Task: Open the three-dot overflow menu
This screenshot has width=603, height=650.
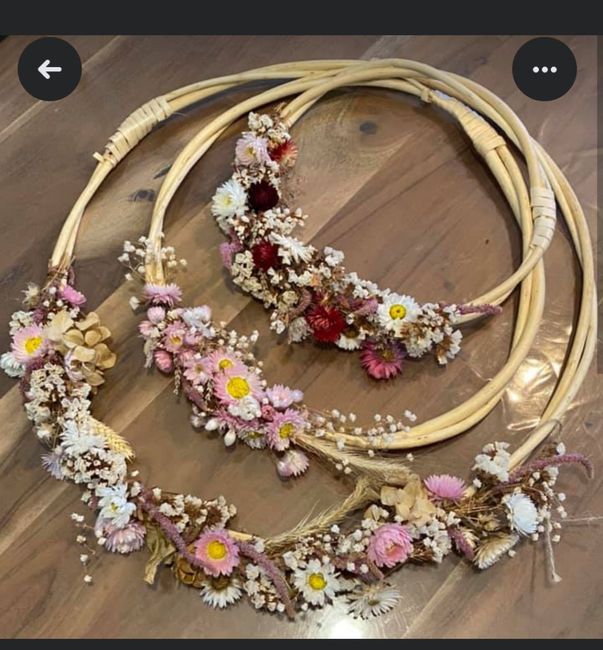Action: (544, 69)
